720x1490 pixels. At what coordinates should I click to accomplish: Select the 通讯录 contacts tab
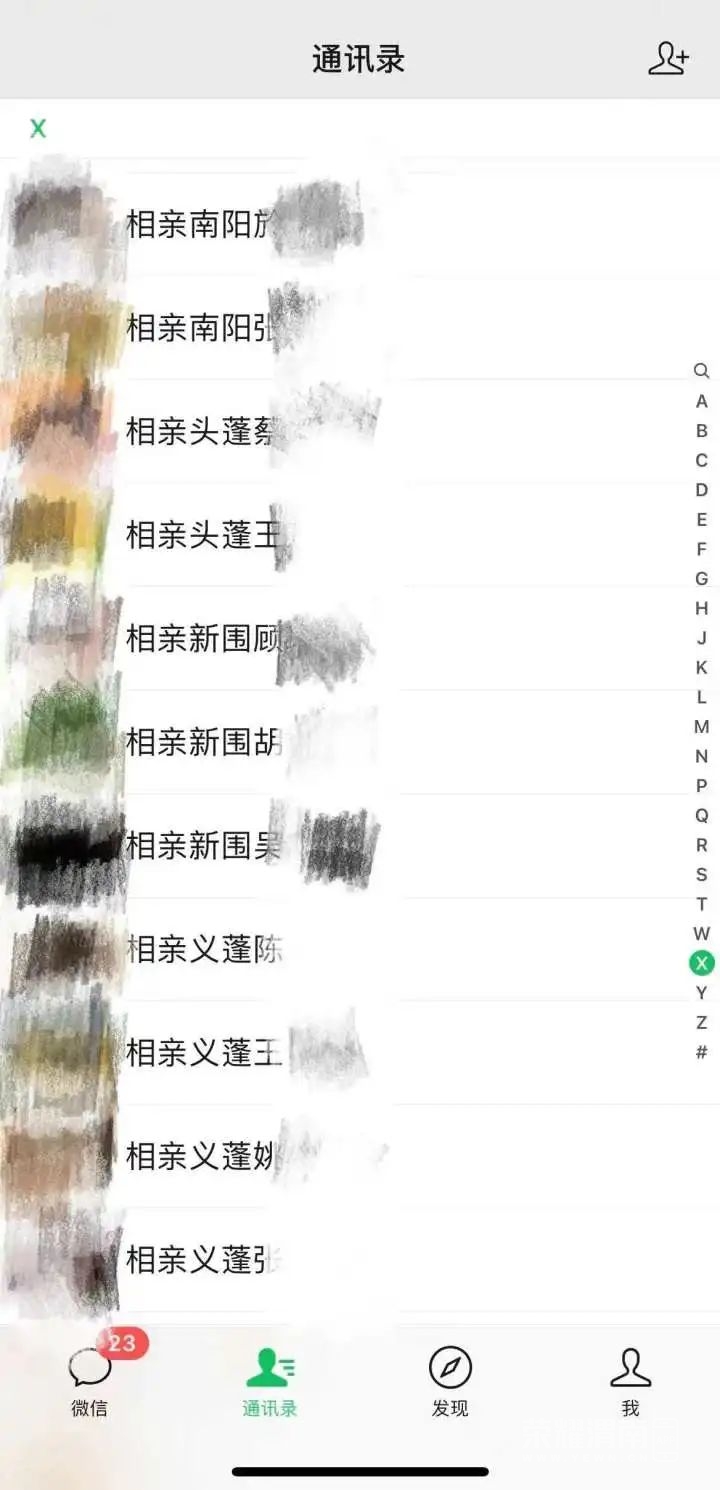[x=270, y=1380]
